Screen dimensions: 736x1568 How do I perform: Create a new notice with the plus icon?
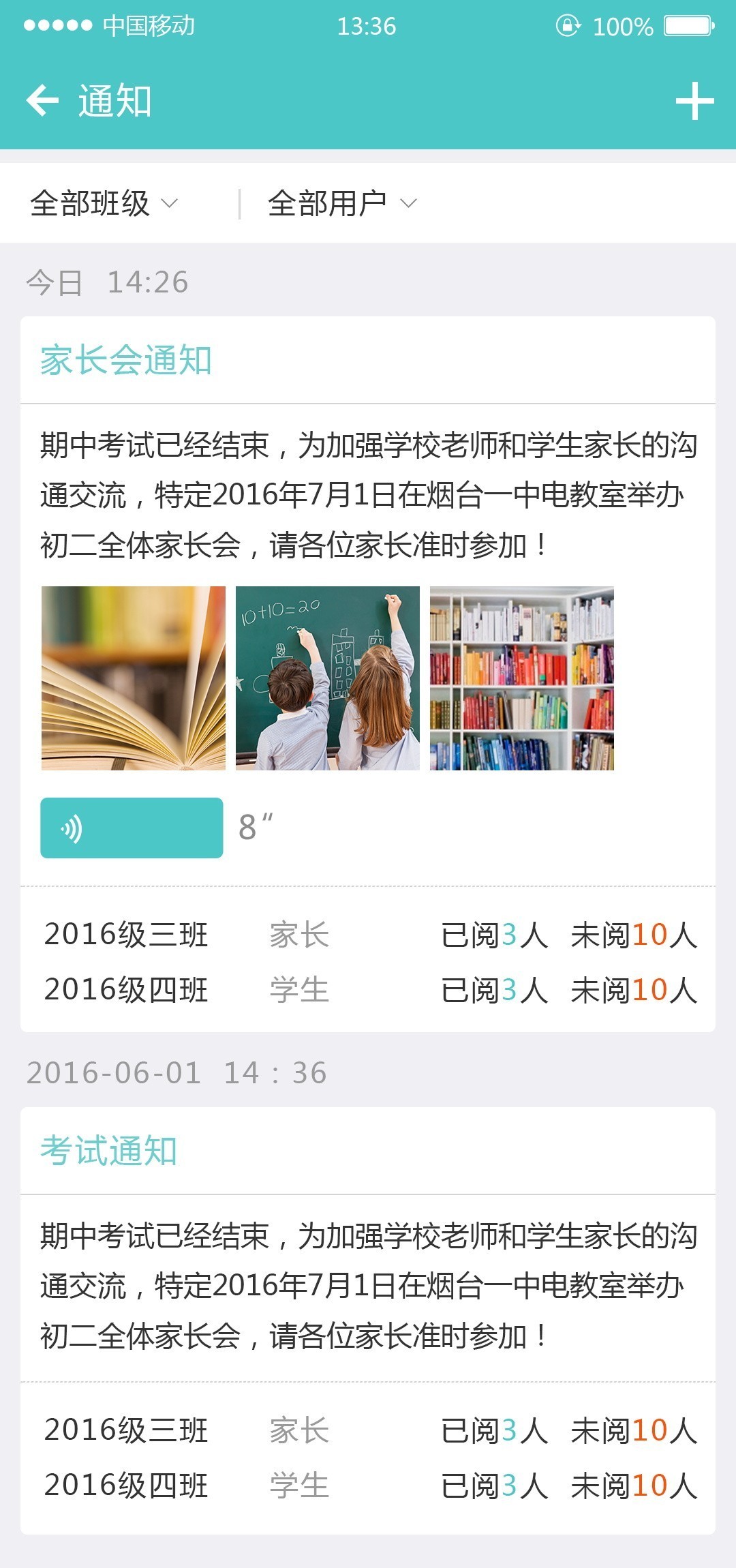(694, 101)
